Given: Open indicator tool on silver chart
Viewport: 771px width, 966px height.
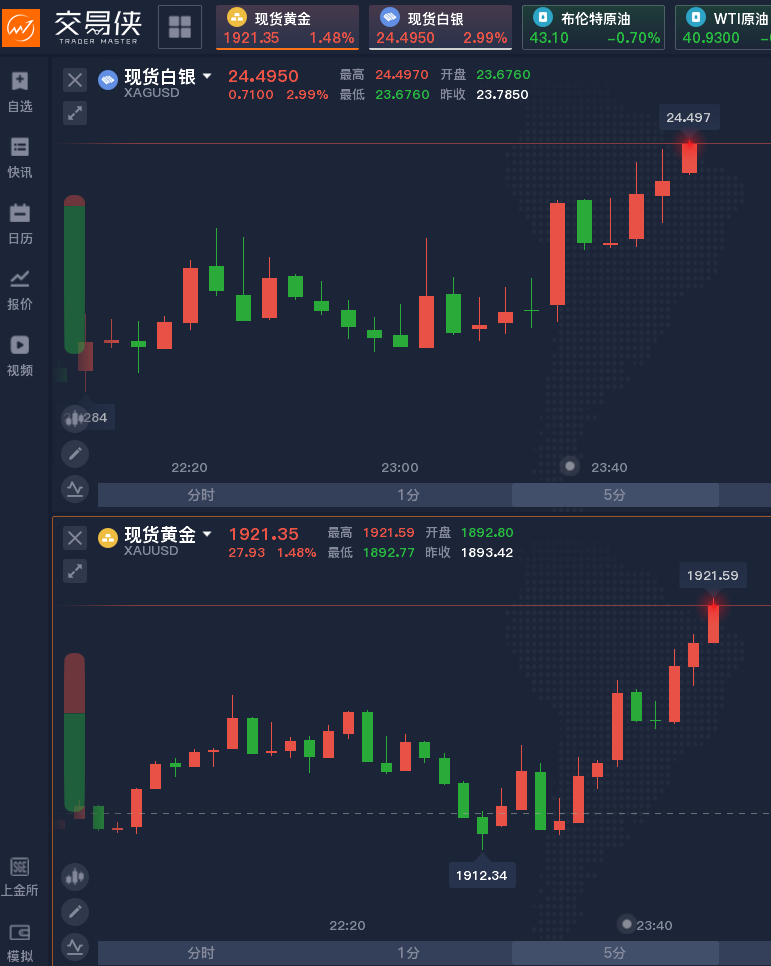Looking at the screenshot, I should (x=75, y=488).
